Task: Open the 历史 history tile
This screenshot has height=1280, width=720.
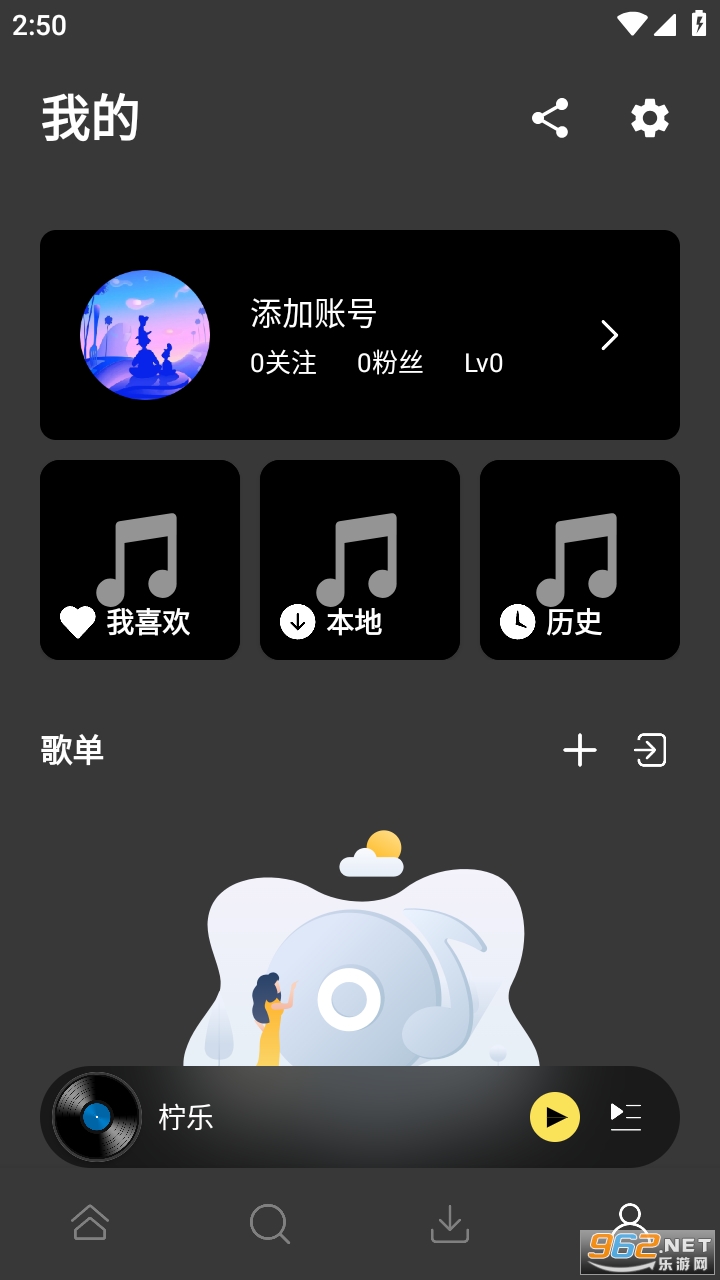Action: (580, 560)
